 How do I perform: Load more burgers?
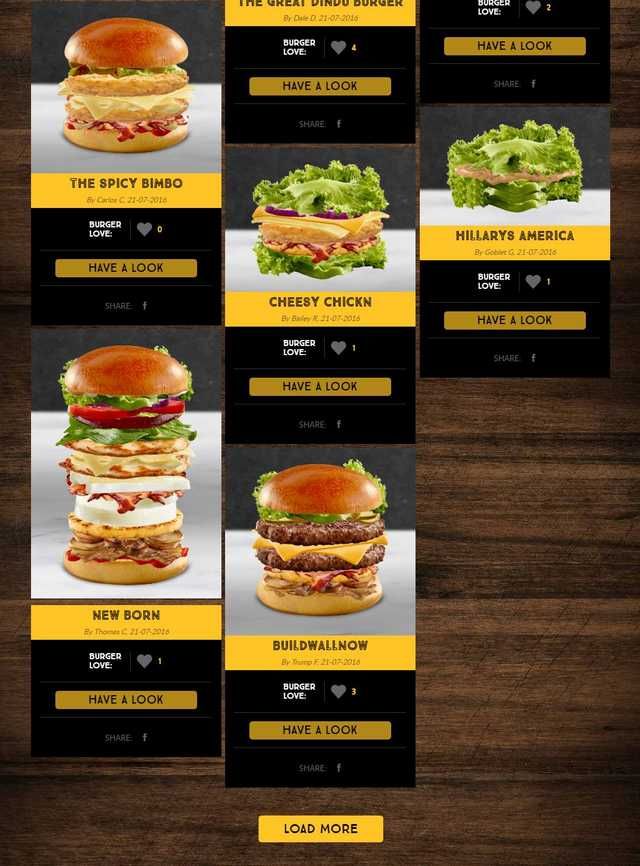pos(320,829)
